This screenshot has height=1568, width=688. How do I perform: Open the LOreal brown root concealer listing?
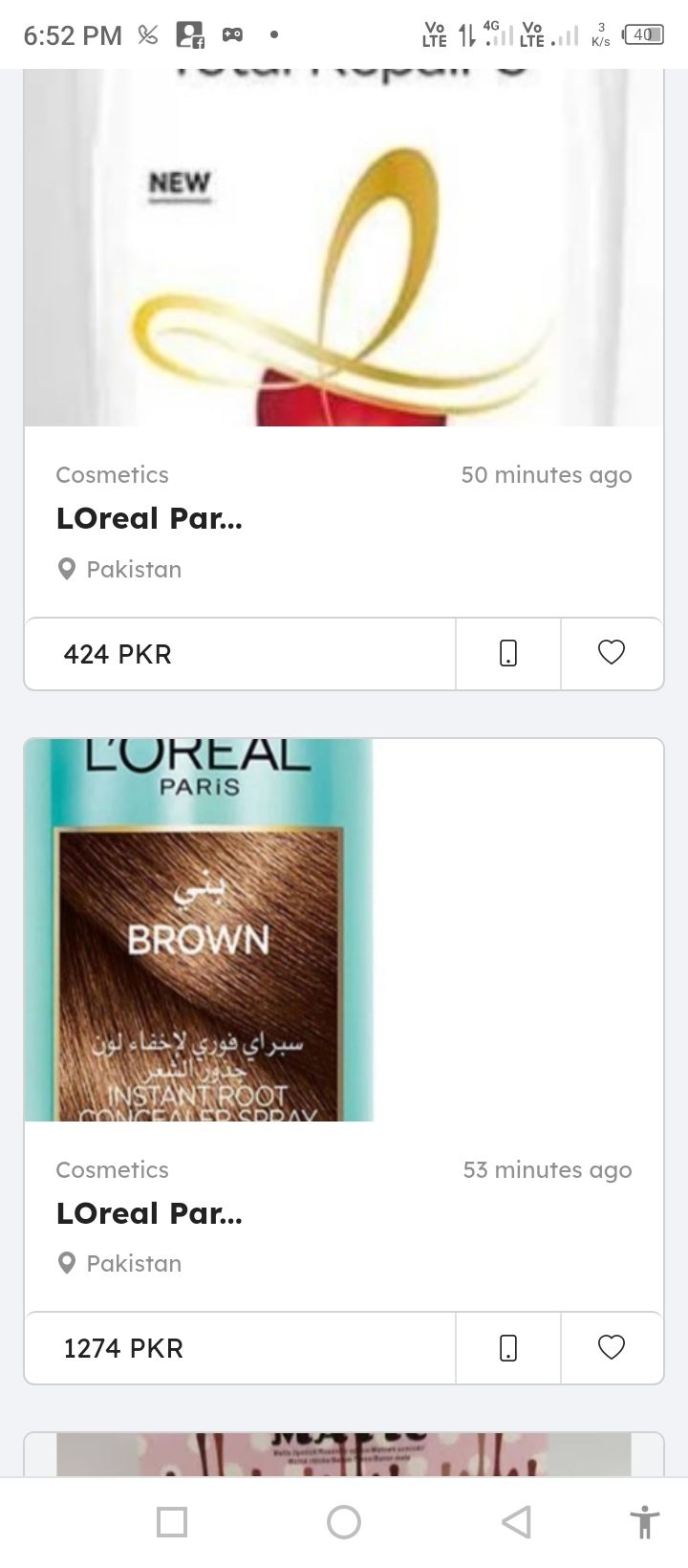click(x=149, y=1212)
